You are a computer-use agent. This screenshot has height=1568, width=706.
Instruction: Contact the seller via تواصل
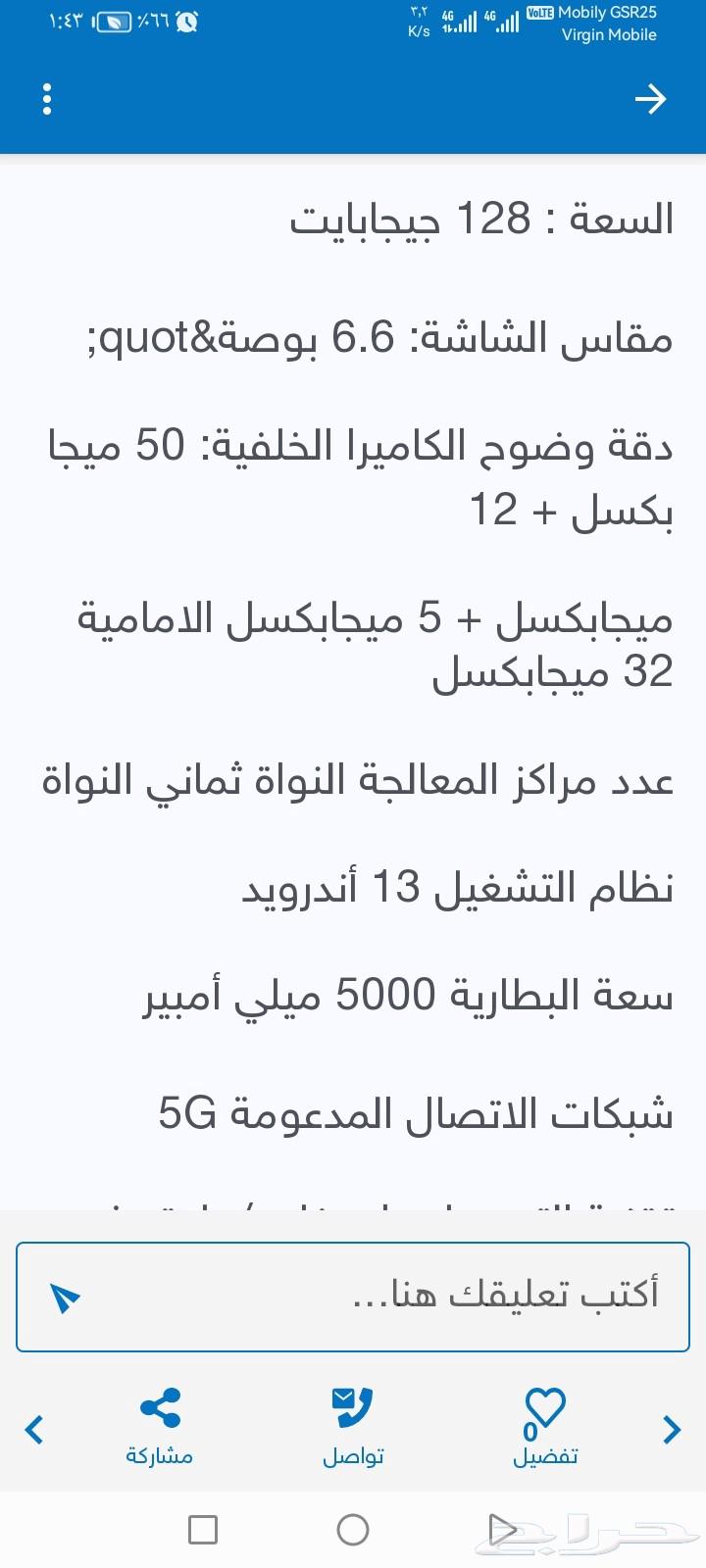[x=353, y=1426]
